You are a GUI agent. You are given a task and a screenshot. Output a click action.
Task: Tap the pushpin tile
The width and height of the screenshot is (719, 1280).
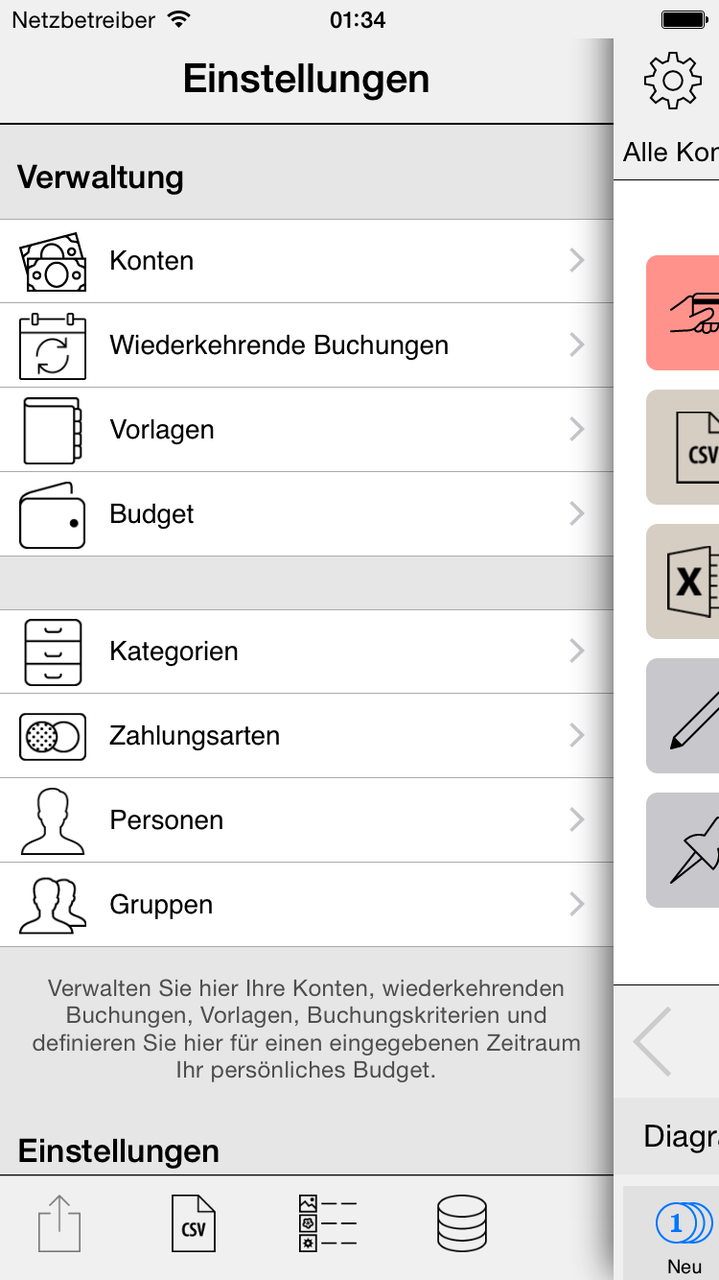(683, 850)
